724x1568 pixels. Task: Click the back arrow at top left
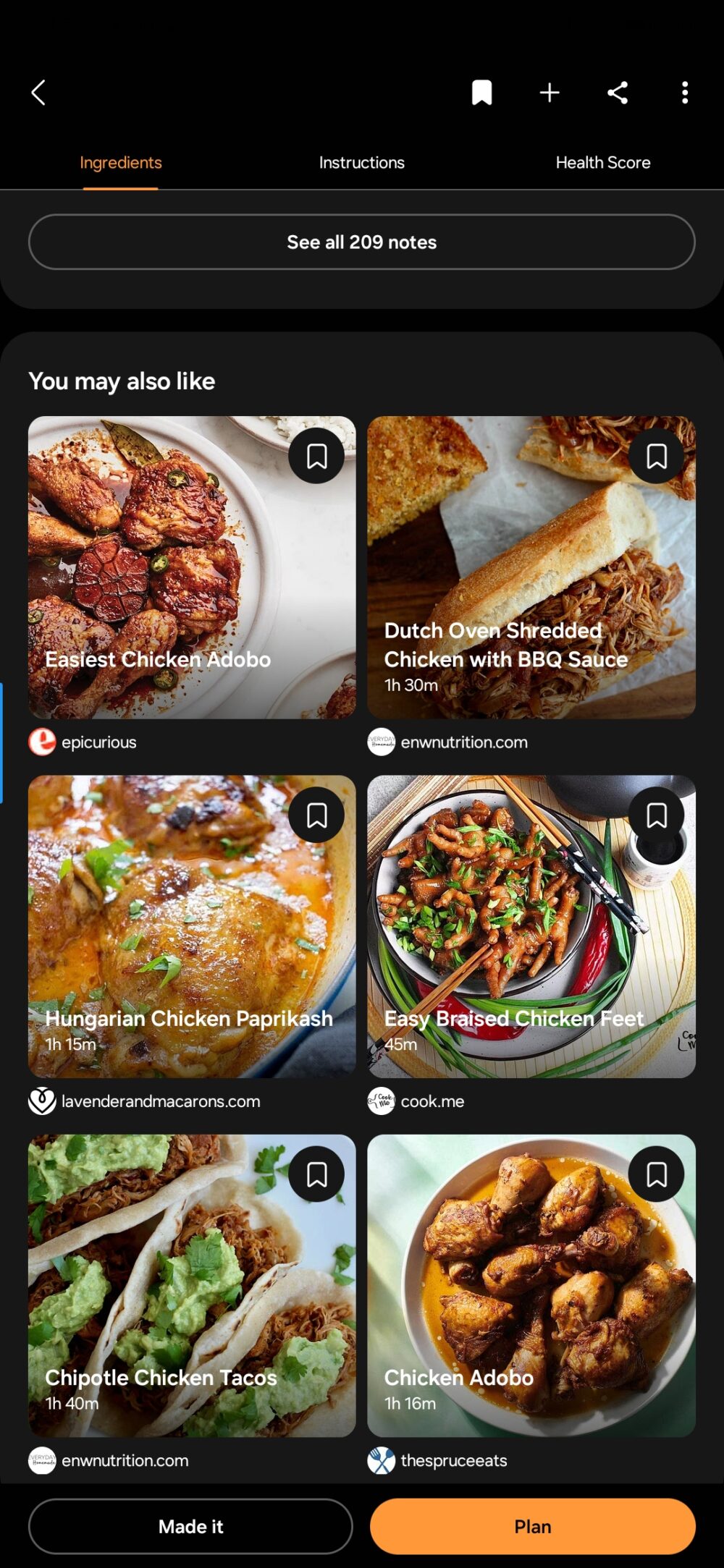tap(38, 92)
